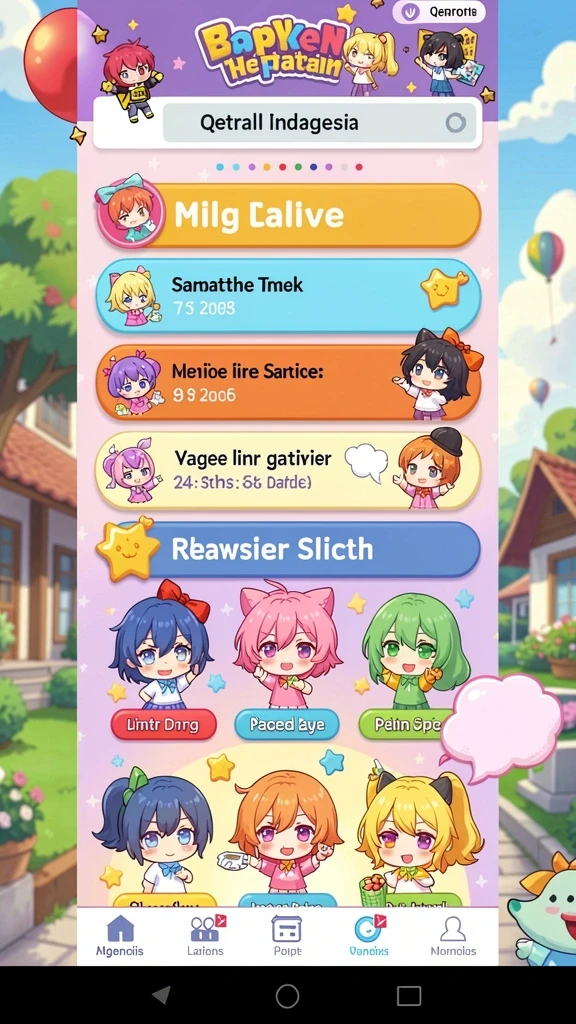
Task: Switch to the Nornoios profile tab
Action: (453, 936)
